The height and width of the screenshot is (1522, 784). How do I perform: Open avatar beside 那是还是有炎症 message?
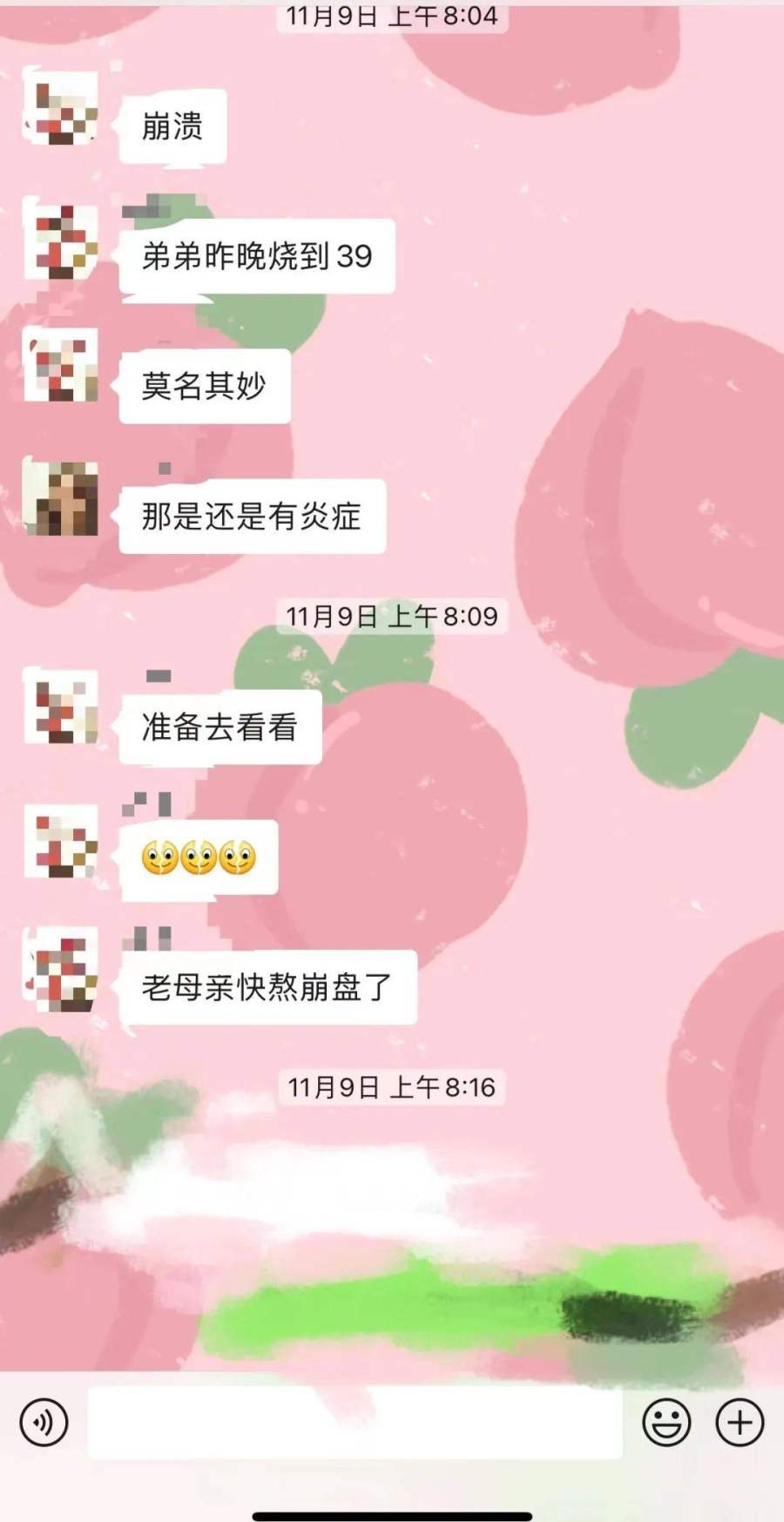pos(60,497)
